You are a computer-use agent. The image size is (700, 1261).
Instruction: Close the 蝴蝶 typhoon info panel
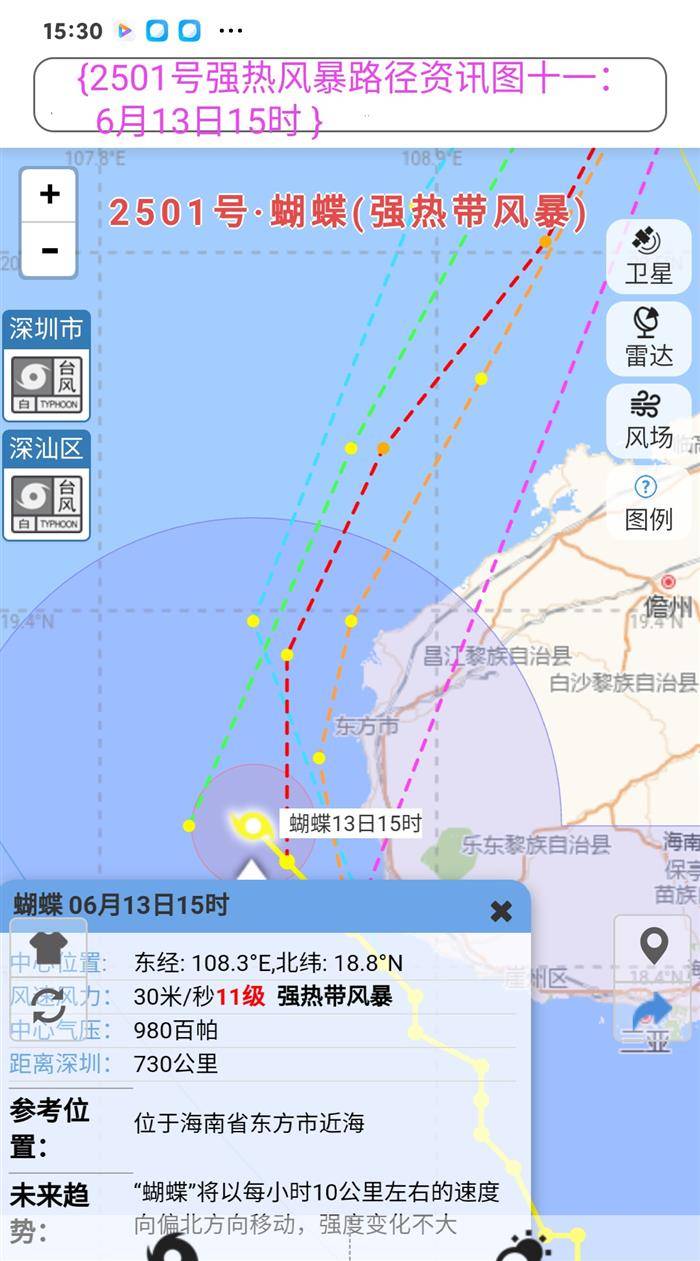click(x=501, y=911)
